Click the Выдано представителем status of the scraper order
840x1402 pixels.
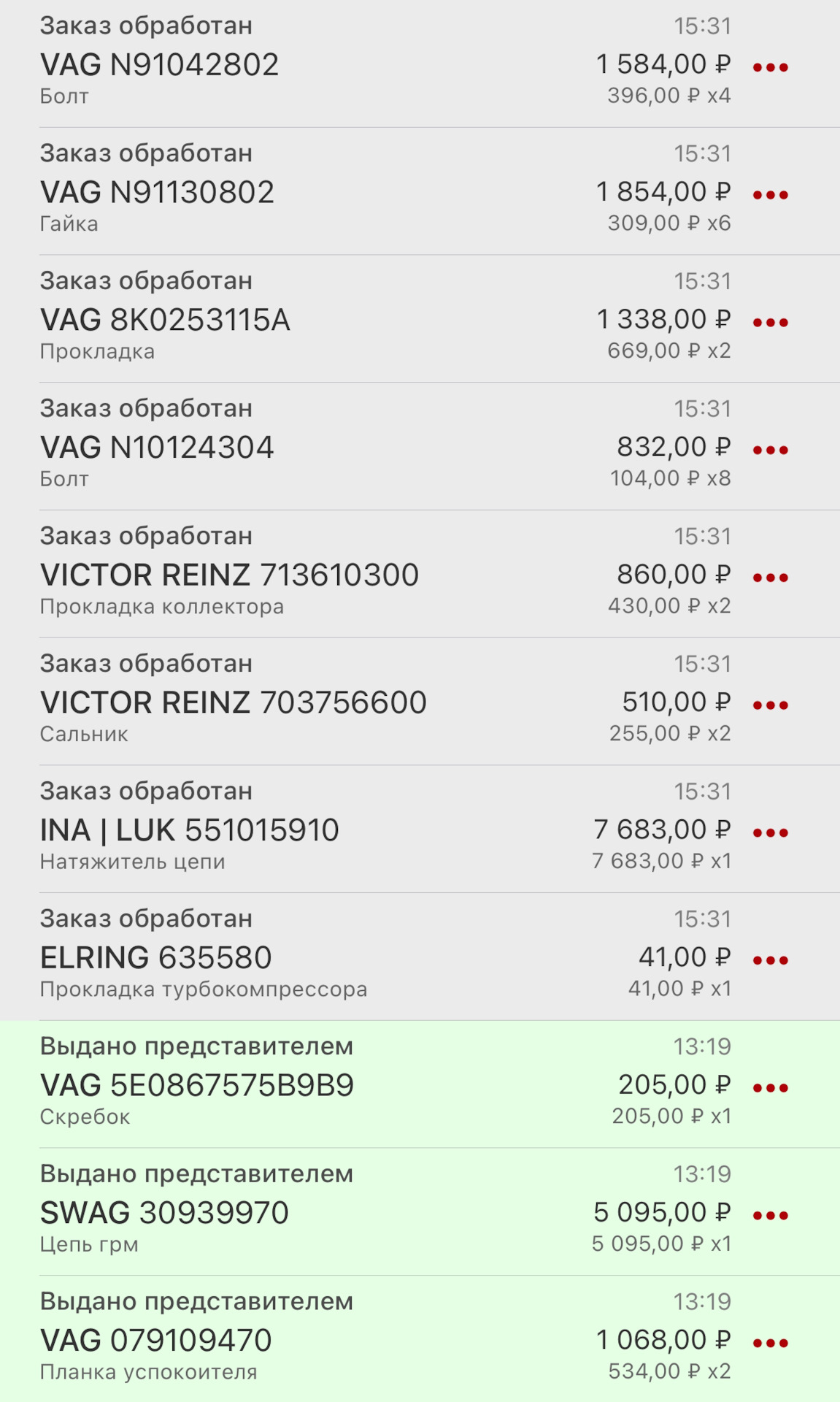point(196,1046)
